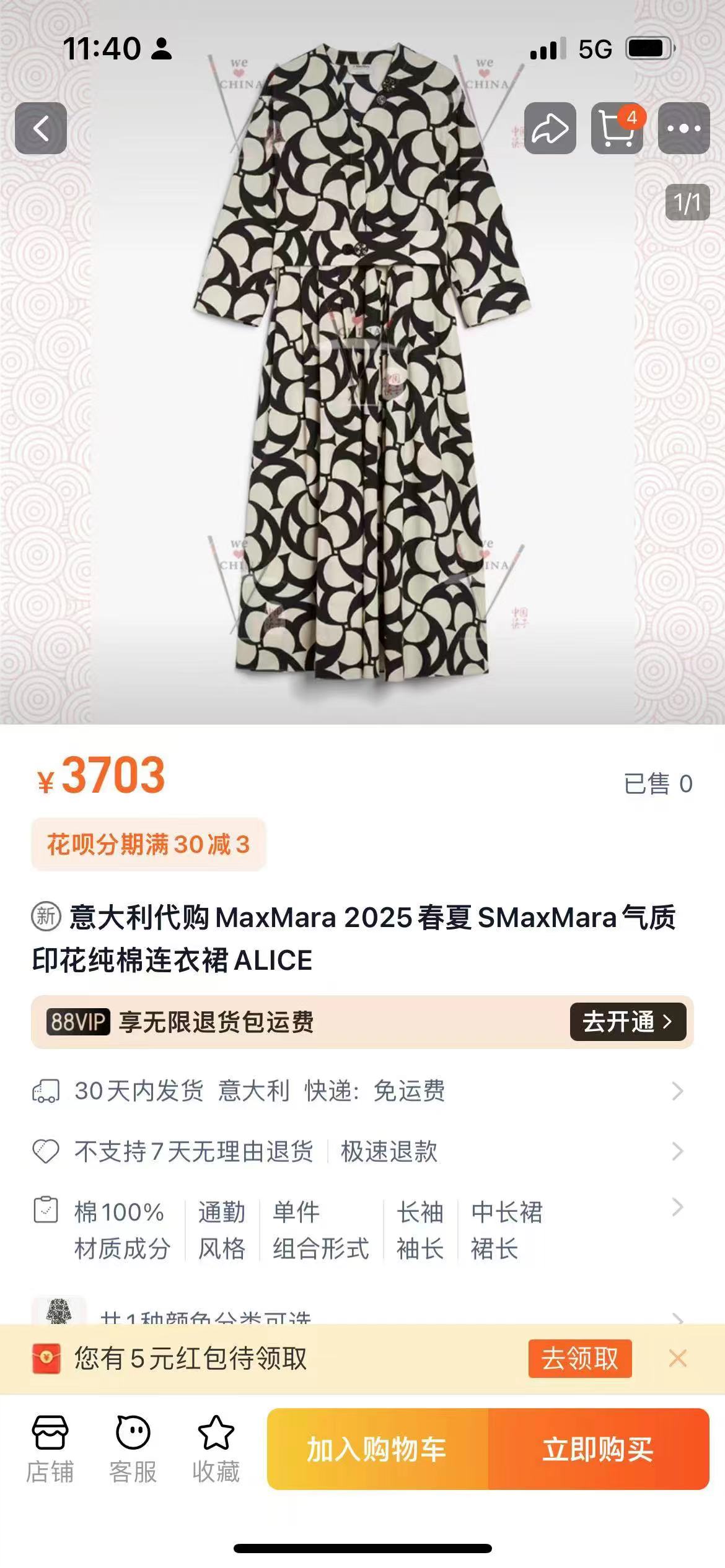This screenshot has height=1568, width=725.
Task: Open the three-dot overflow menu
Action: 683,128
